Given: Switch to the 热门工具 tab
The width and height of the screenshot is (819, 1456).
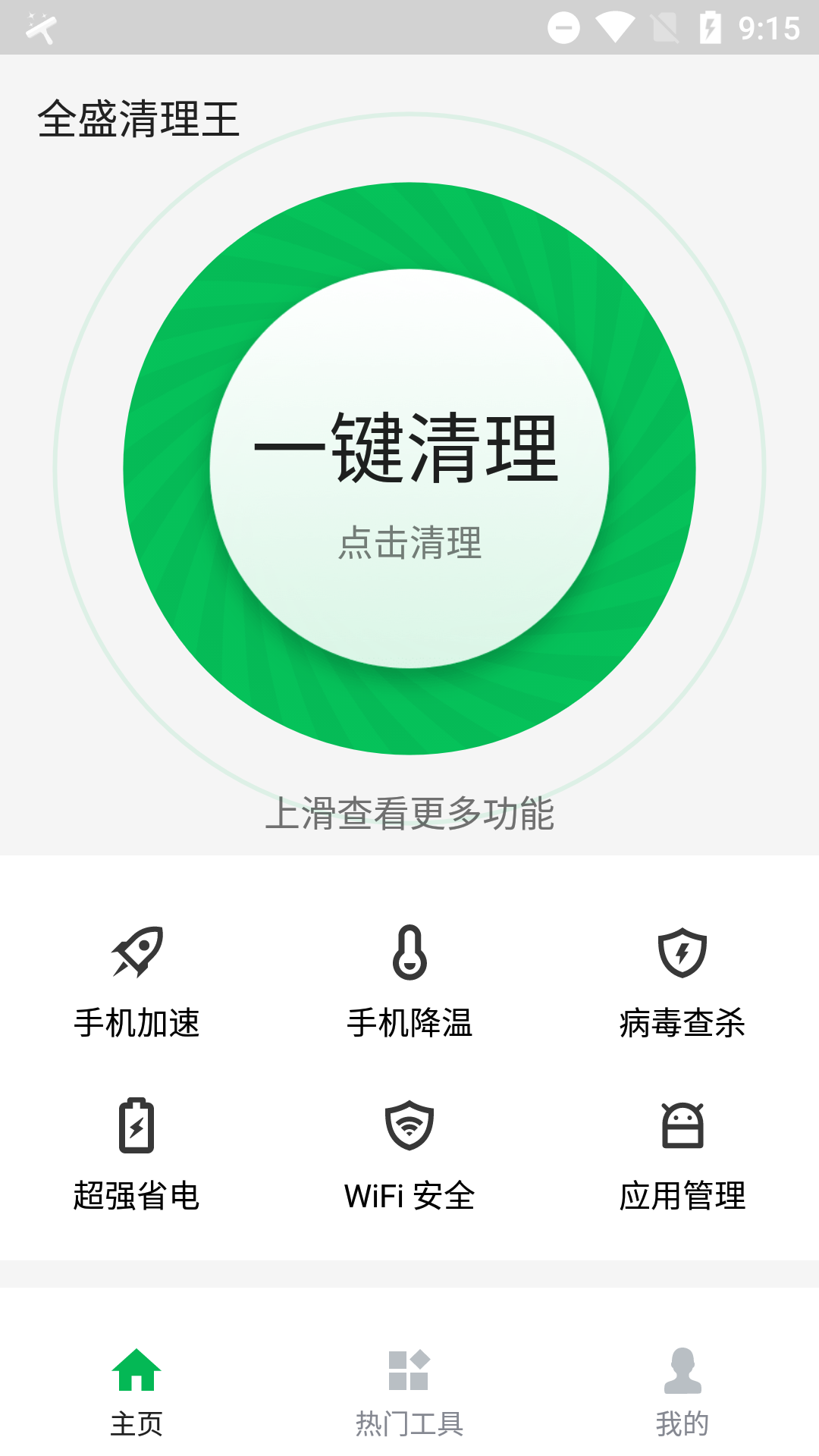Looking at the screenshot, I should (409, 1392).
